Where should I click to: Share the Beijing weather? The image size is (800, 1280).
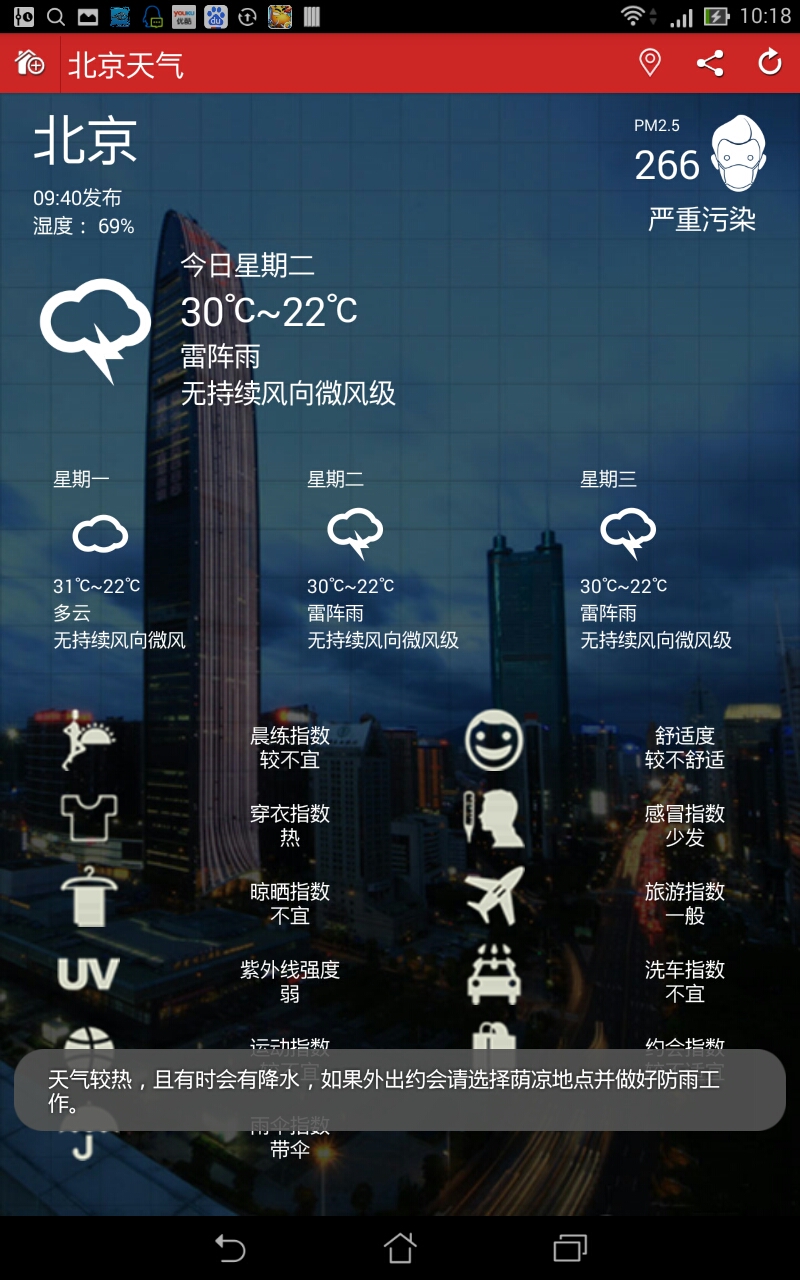click(710, 63)
